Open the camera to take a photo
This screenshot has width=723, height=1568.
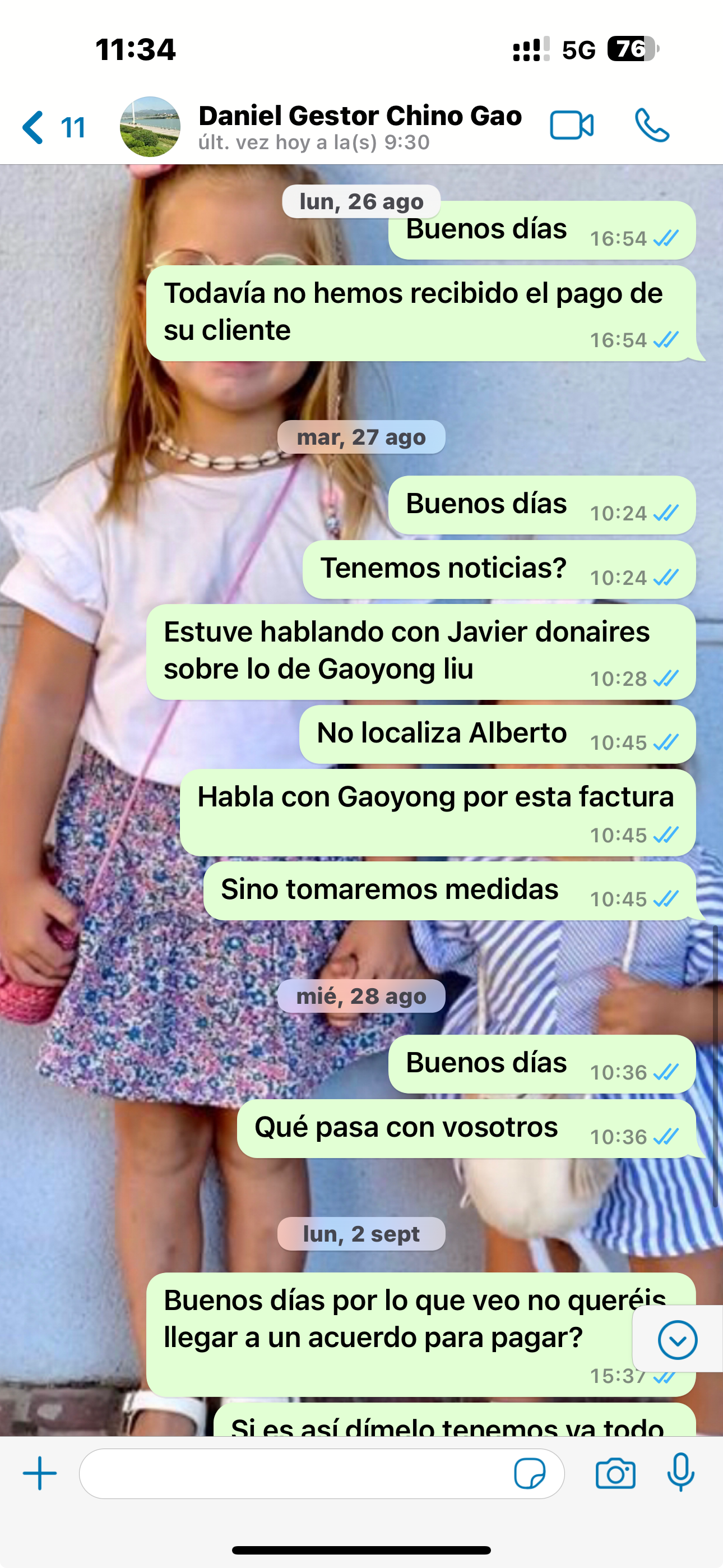point(615,1474)
